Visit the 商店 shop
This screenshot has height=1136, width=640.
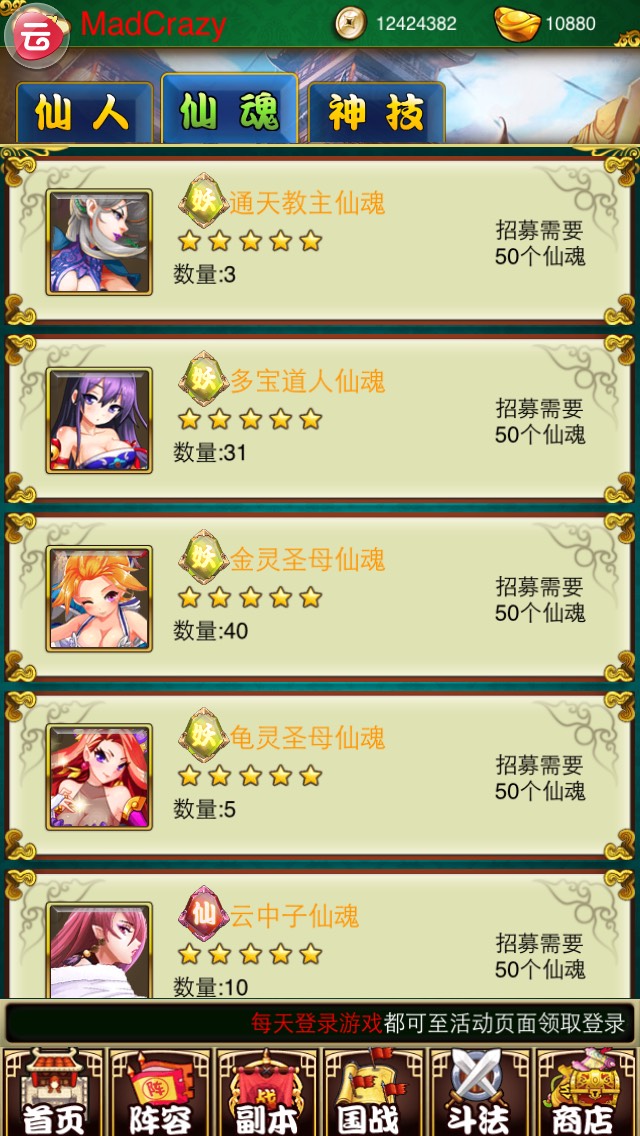(x=586, y=1092)
